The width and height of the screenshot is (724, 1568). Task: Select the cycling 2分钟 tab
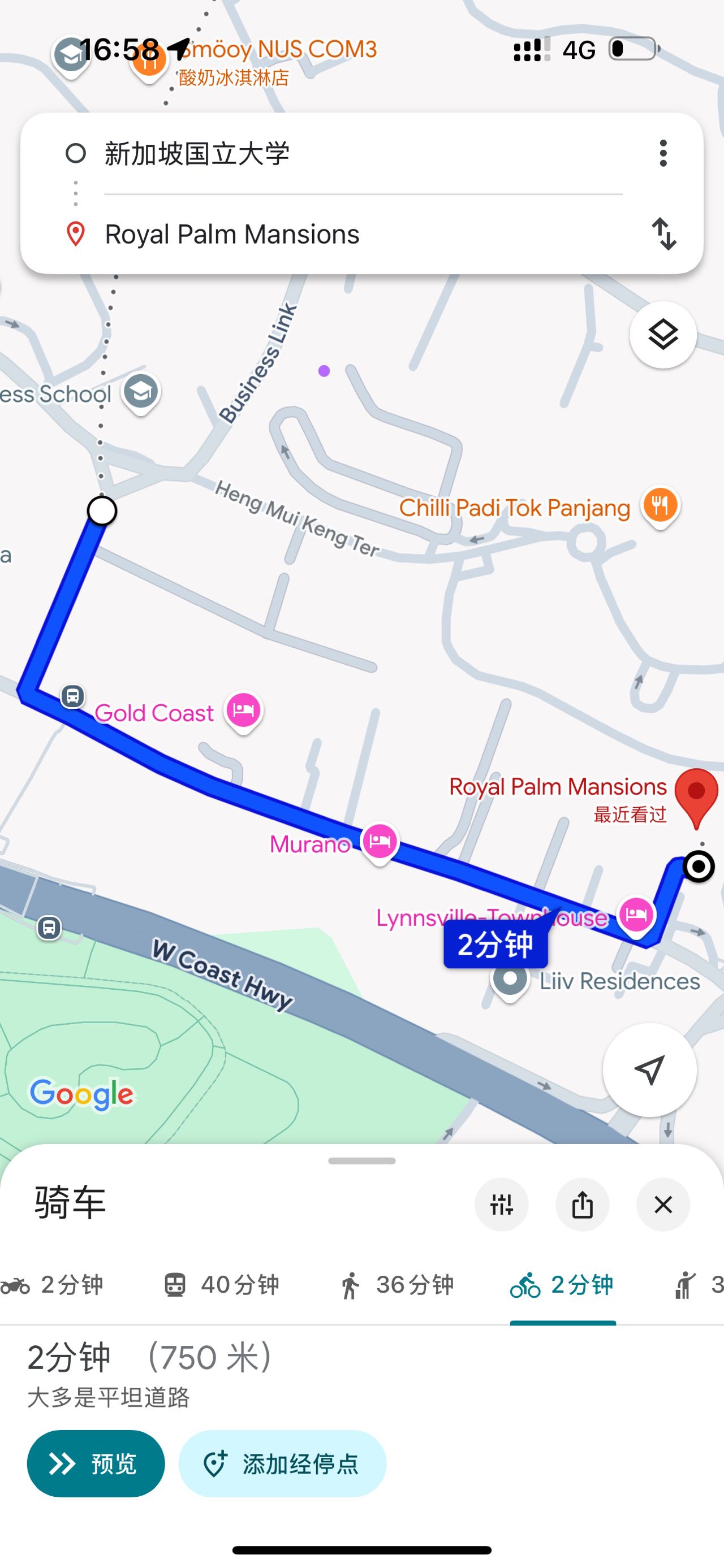pyautogui.click(x=563, y=1284)
